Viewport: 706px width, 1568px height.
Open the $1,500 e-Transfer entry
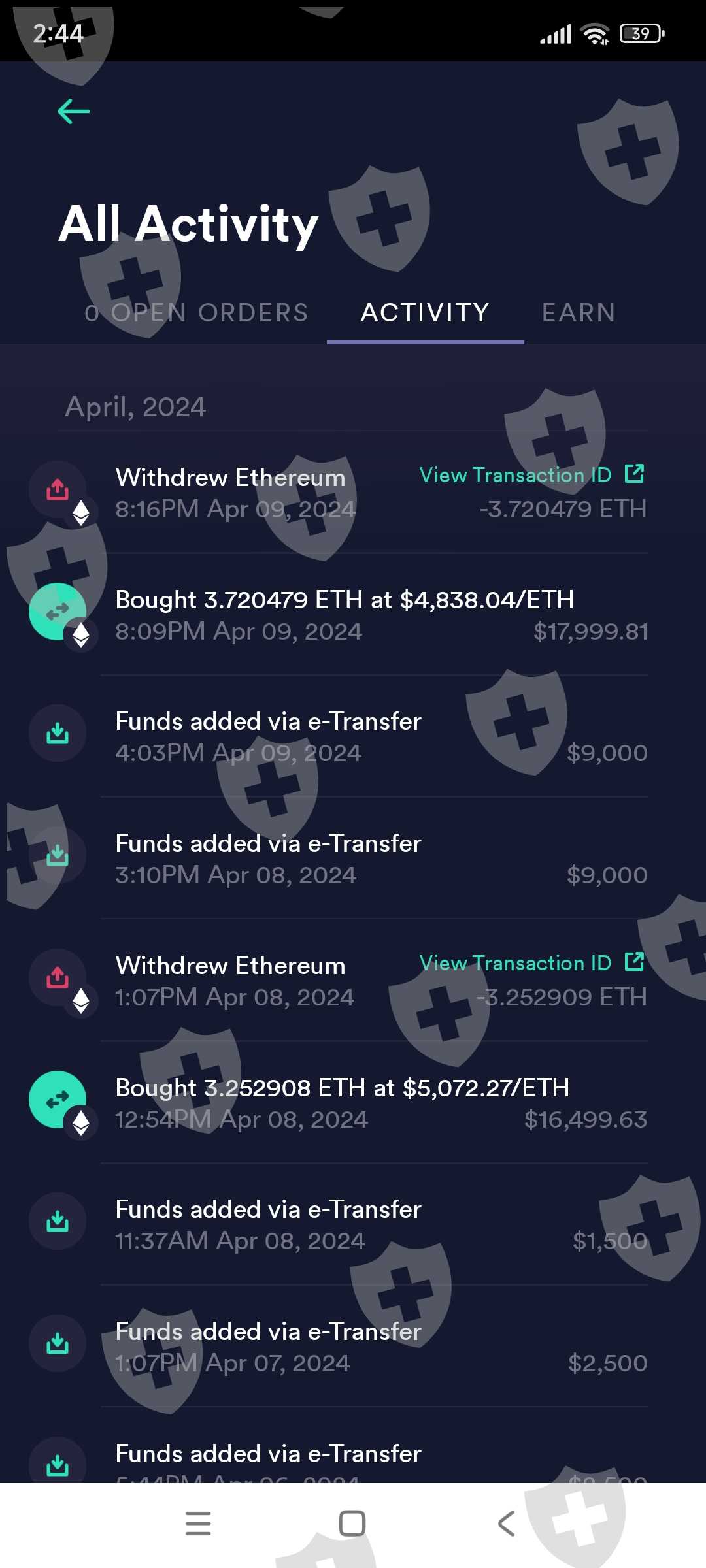click(x=268, y=1225)
